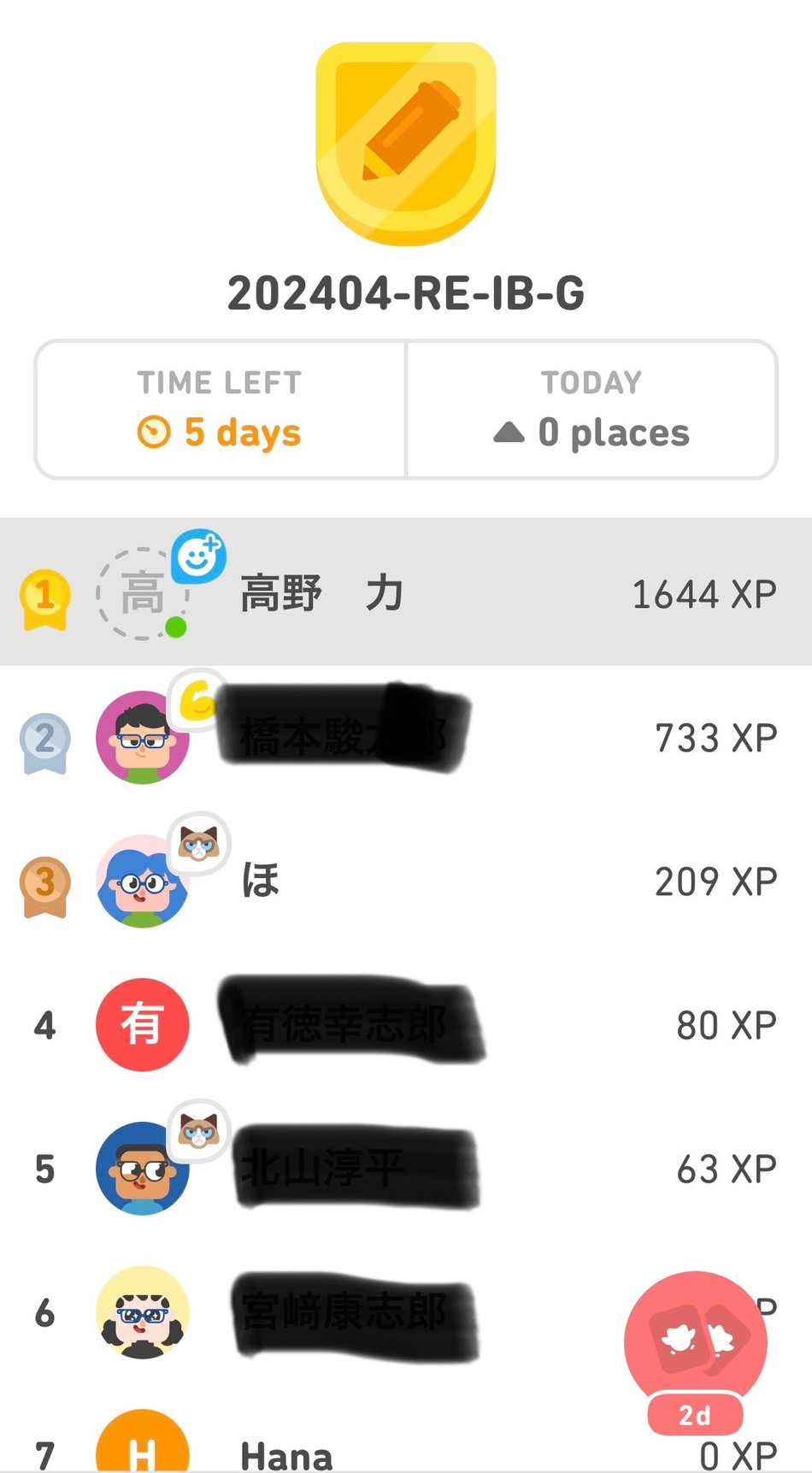Open ほ's profile in third place
812x1473 pixels.
pos(406,881)
